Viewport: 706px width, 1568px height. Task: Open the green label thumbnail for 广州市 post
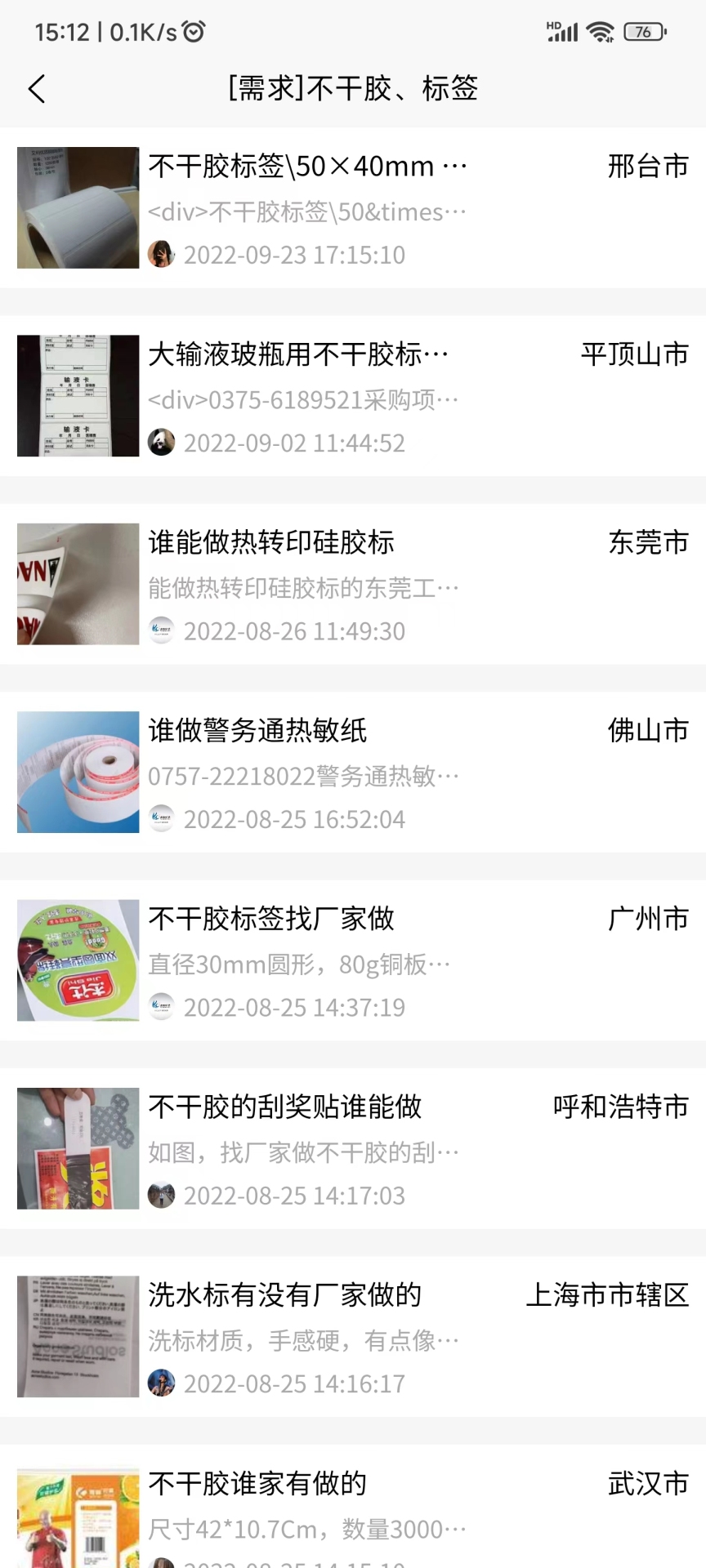click(78, 960)
